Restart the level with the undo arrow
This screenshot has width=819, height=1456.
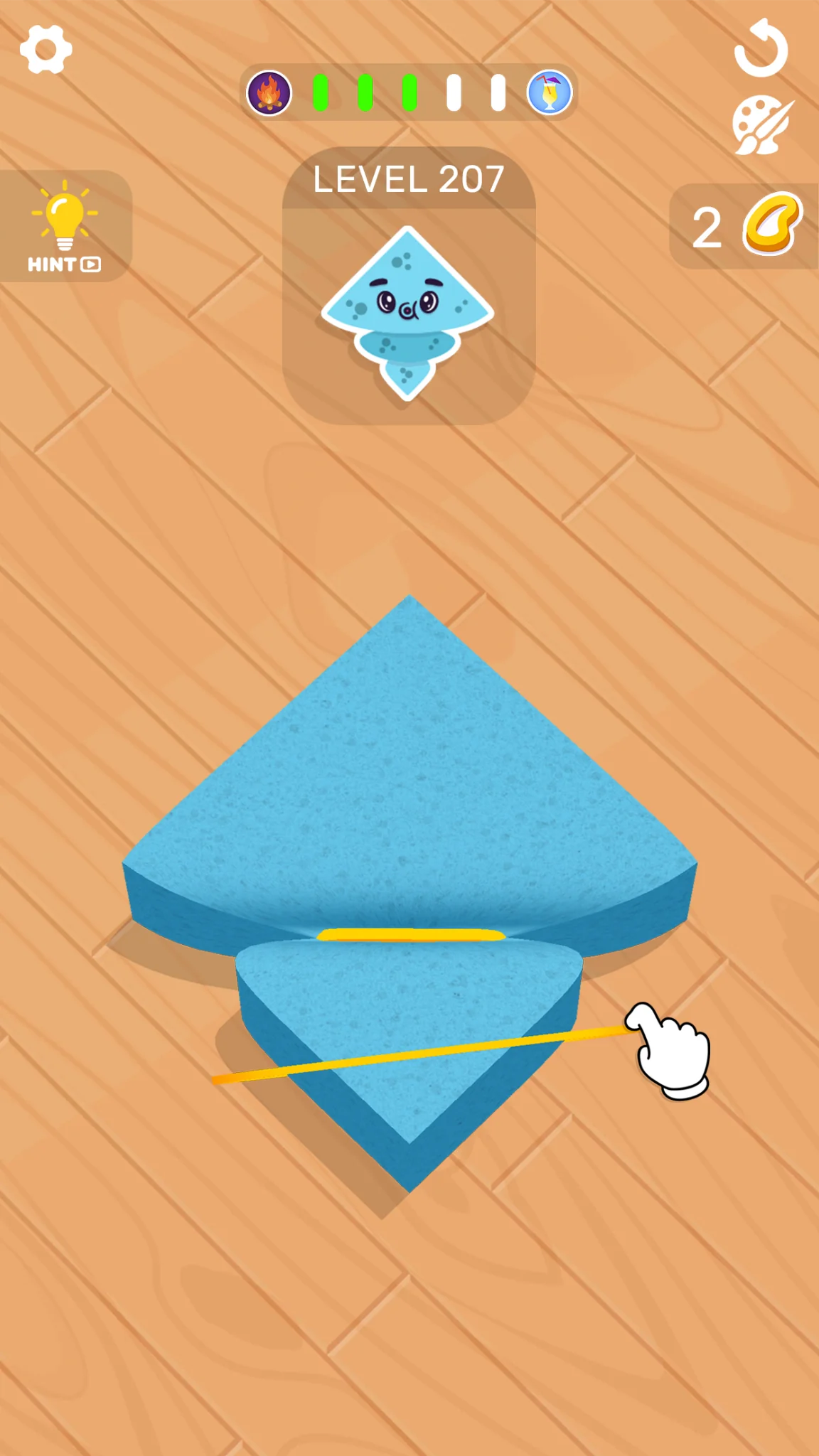click(x=761, y=48)
